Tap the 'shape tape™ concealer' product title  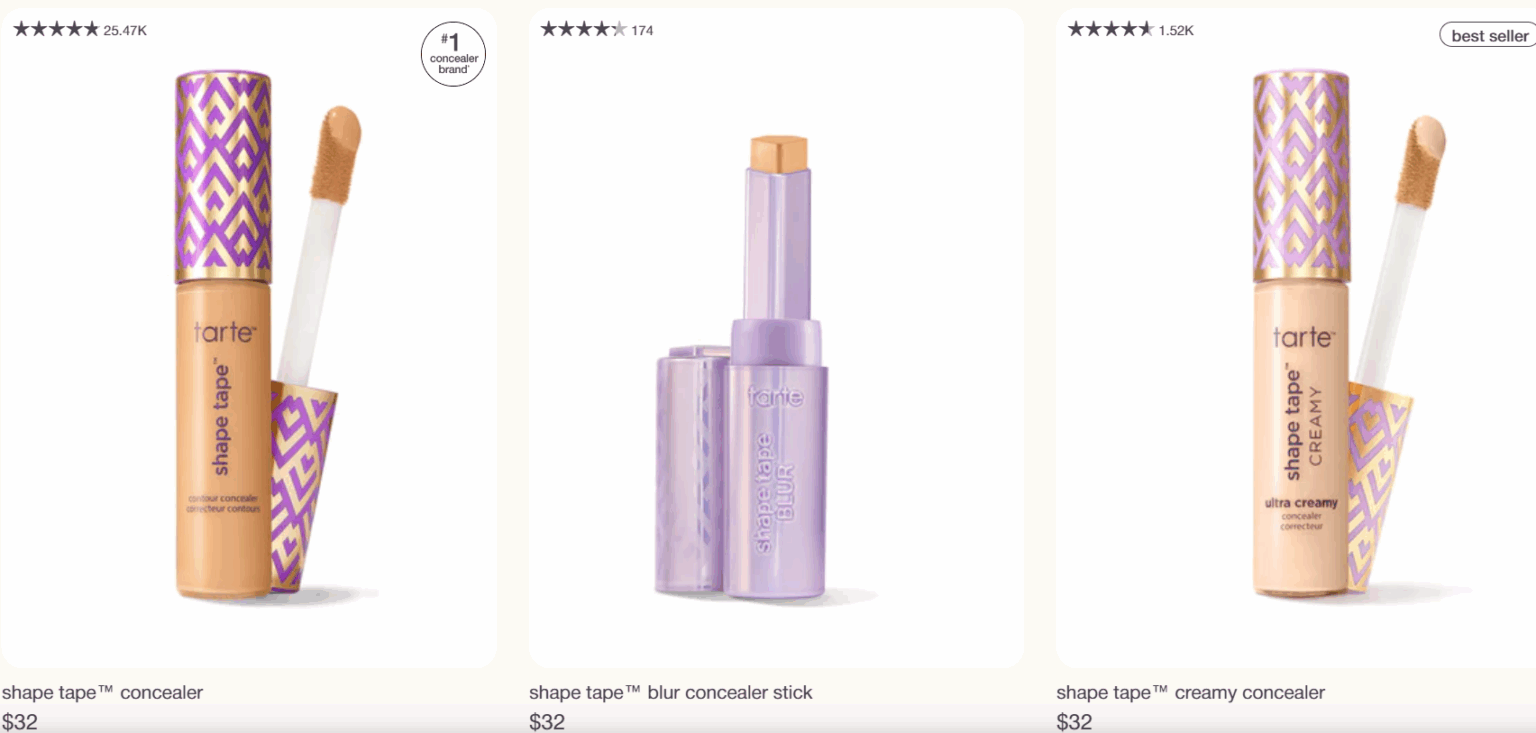tap(103, 692)
